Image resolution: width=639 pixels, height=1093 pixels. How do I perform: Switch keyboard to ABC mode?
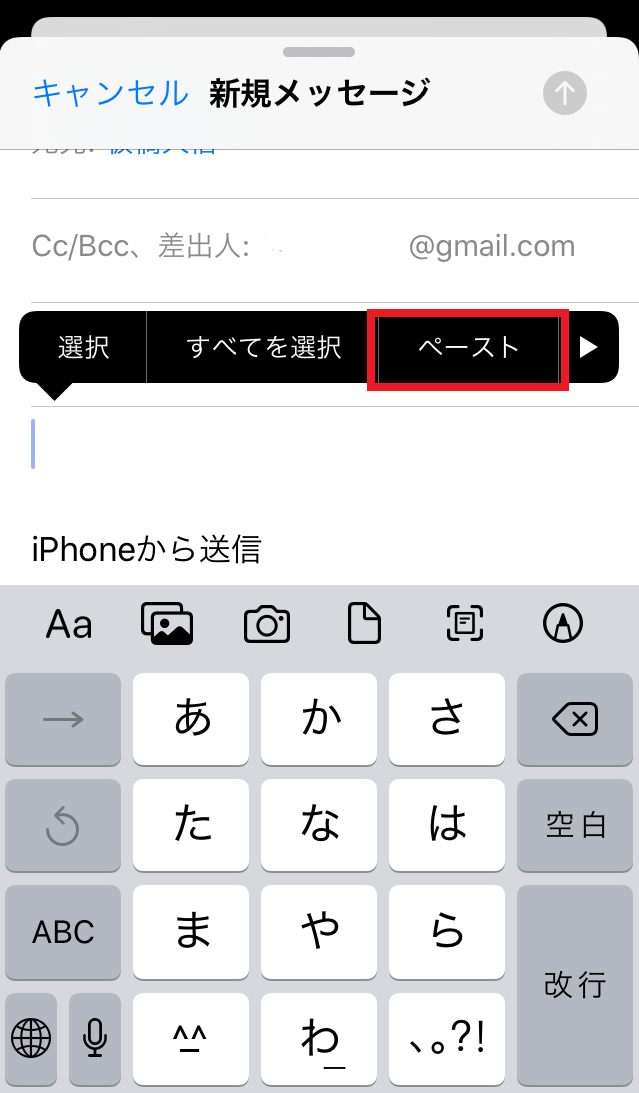(x=63, y=932)
